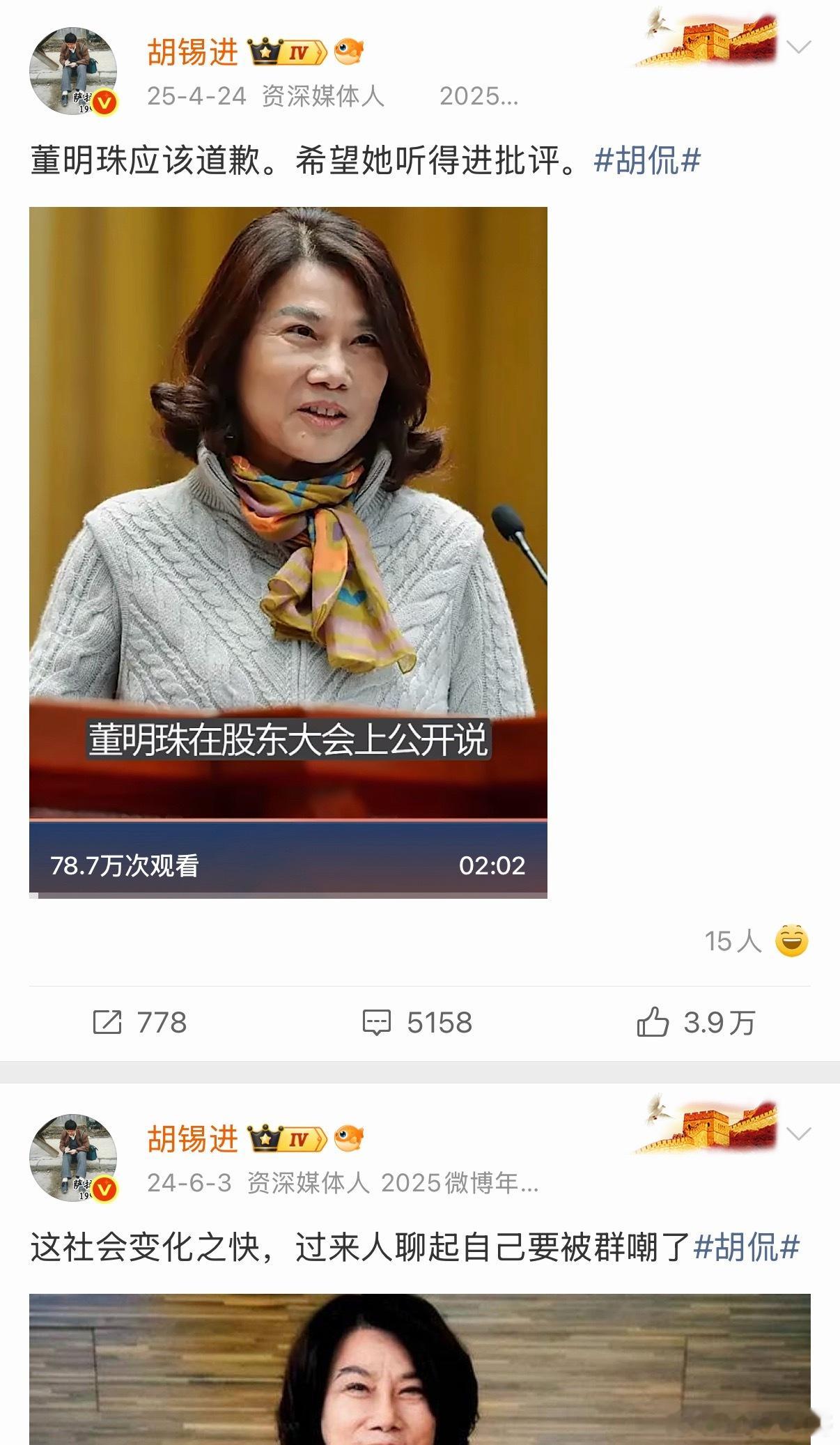Expand the dropdown arrow on the 25-4-24 post
Image resolution: width=840 pixels, height=1445 pixels.
(798, 47)
